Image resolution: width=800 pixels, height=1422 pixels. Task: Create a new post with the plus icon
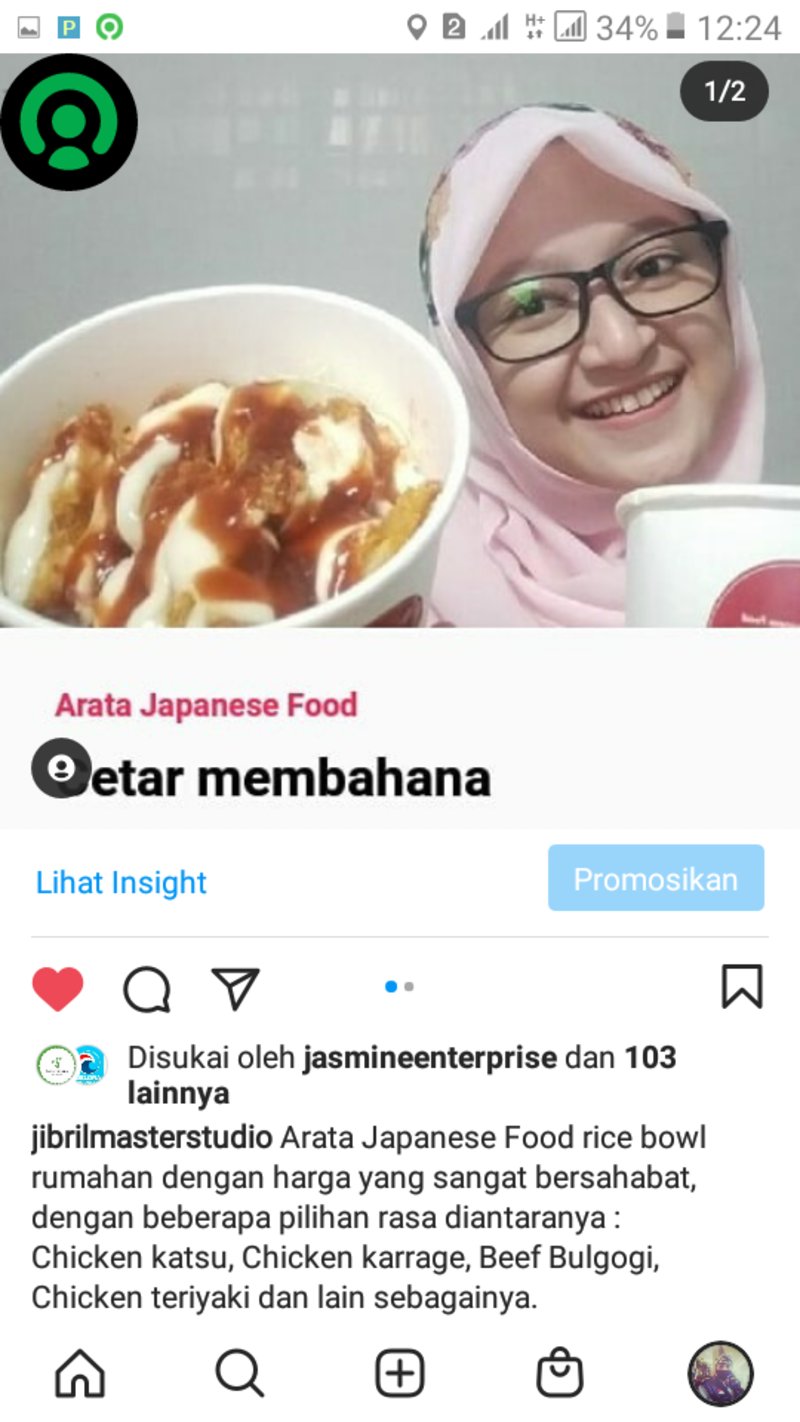point(400,1374)
